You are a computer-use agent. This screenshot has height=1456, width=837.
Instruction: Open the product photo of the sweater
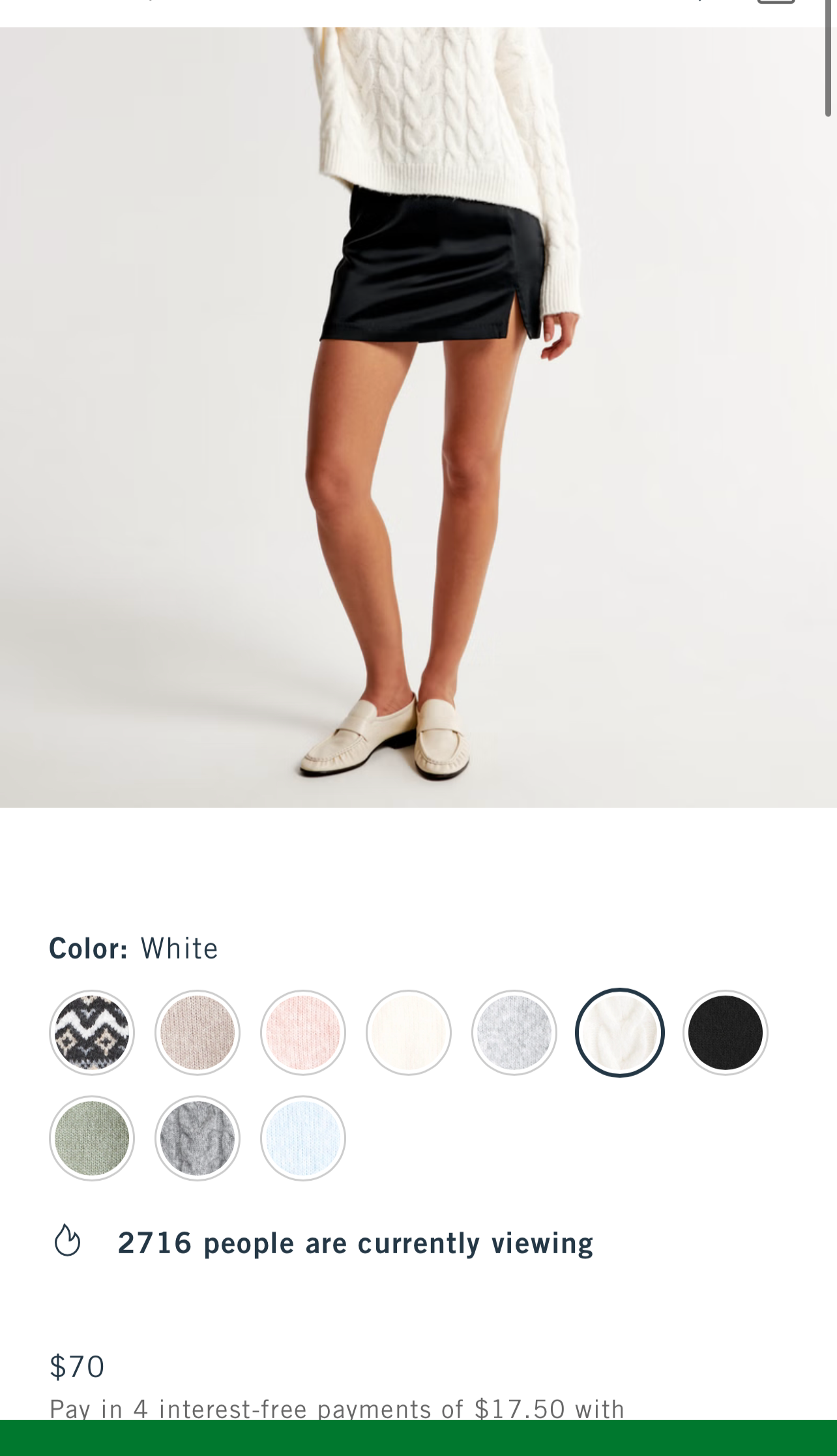pos(419,417)
